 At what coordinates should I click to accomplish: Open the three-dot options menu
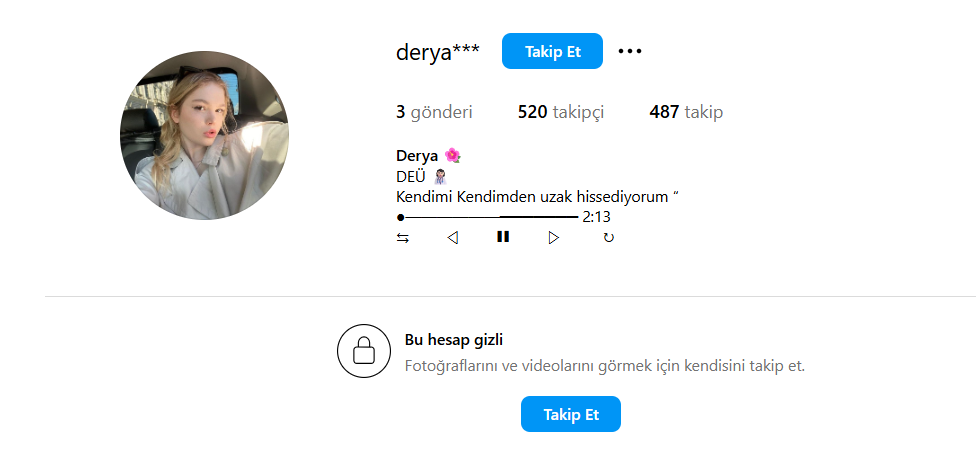629,51
